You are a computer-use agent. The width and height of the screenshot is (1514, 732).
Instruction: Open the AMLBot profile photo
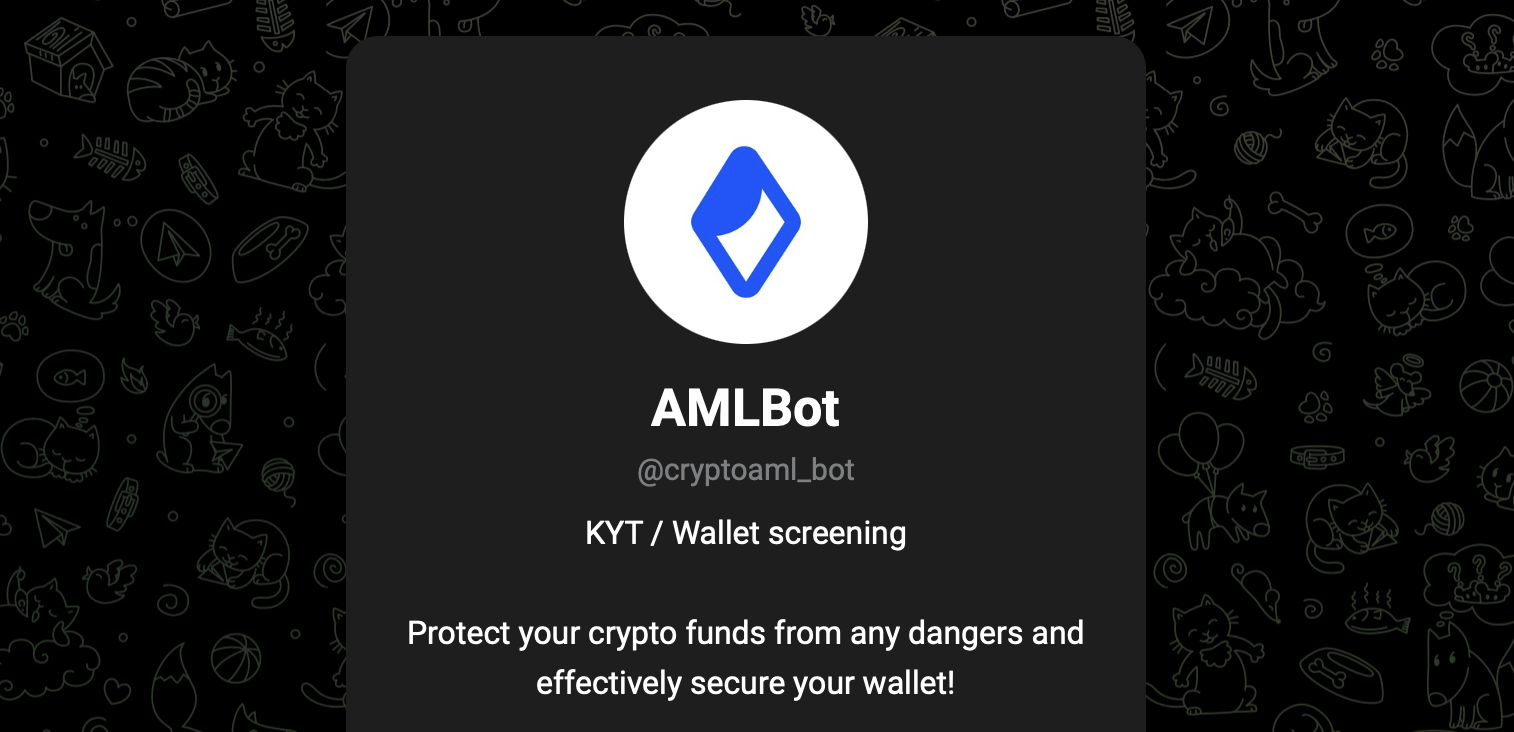(x=745, y=222)
